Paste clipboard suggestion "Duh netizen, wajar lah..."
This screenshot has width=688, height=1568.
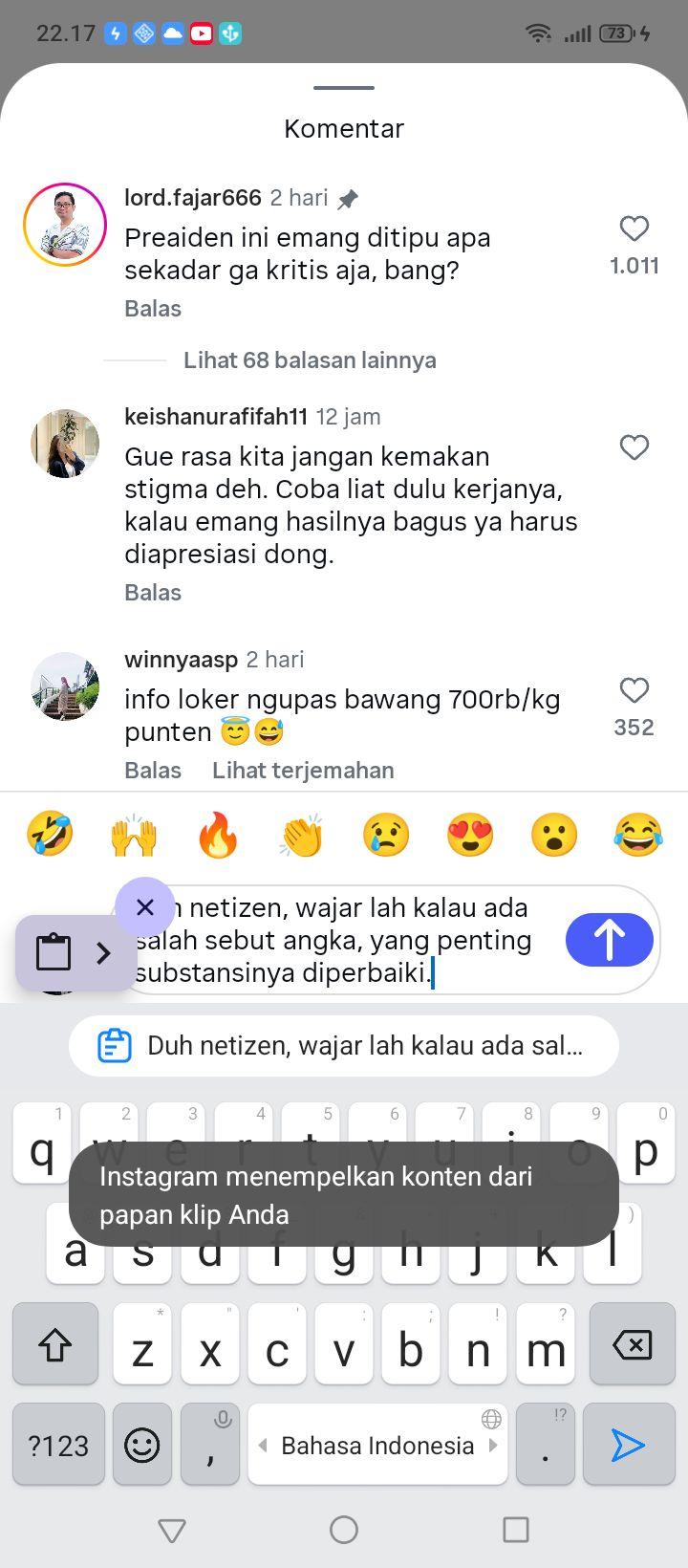tap(344, 1046)
